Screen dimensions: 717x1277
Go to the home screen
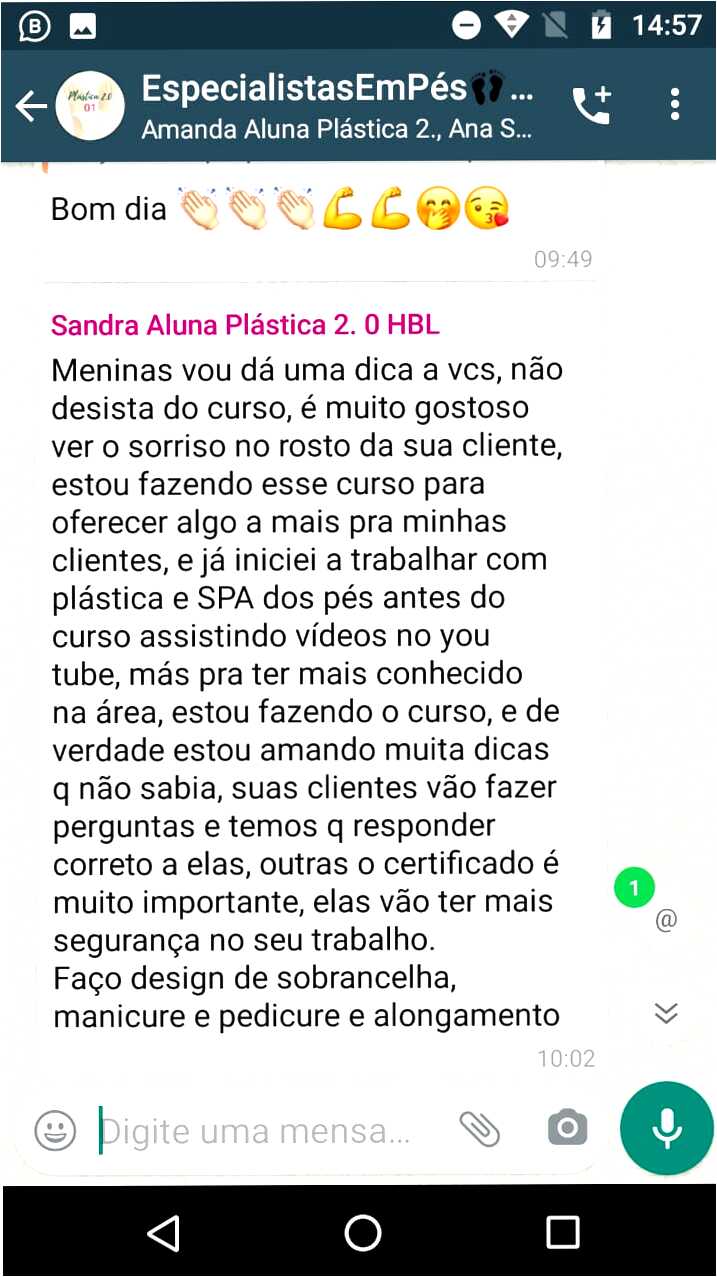coord(362,1232)
